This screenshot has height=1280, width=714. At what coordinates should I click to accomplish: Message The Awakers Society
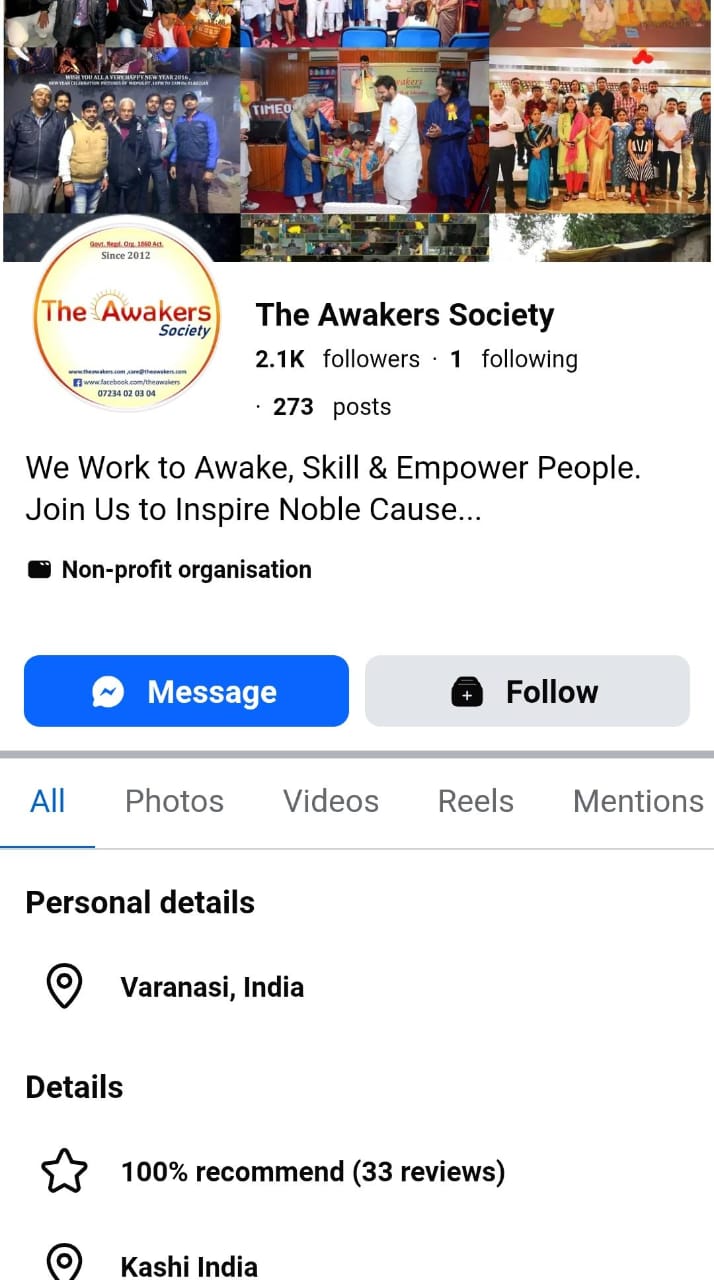186,691
